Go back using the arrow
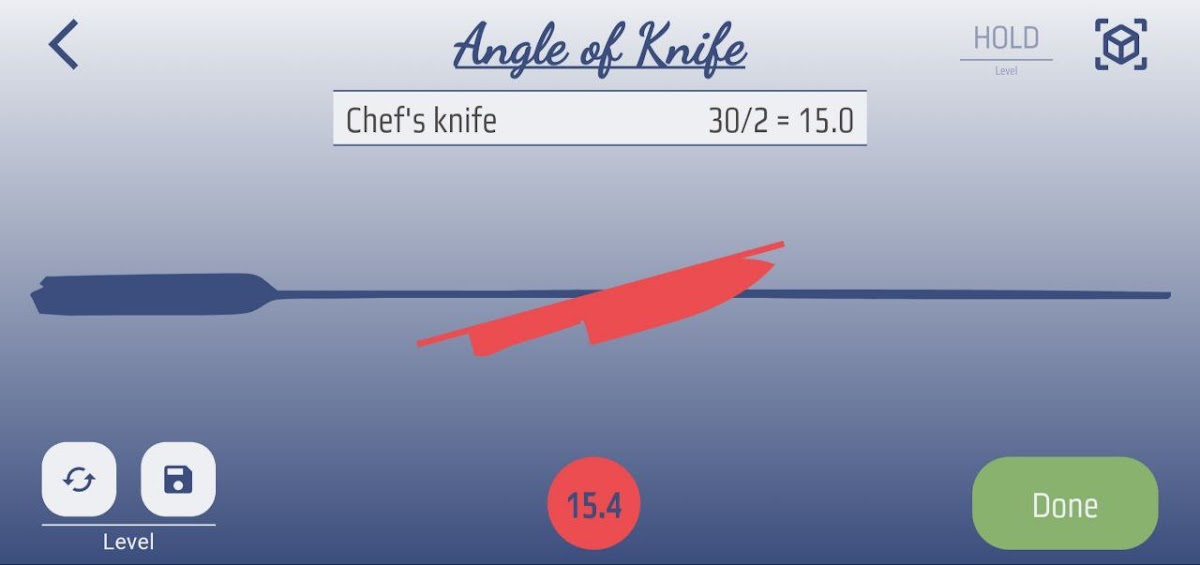The width and height of the screenshot is (1200, 565). coord(64,46)
